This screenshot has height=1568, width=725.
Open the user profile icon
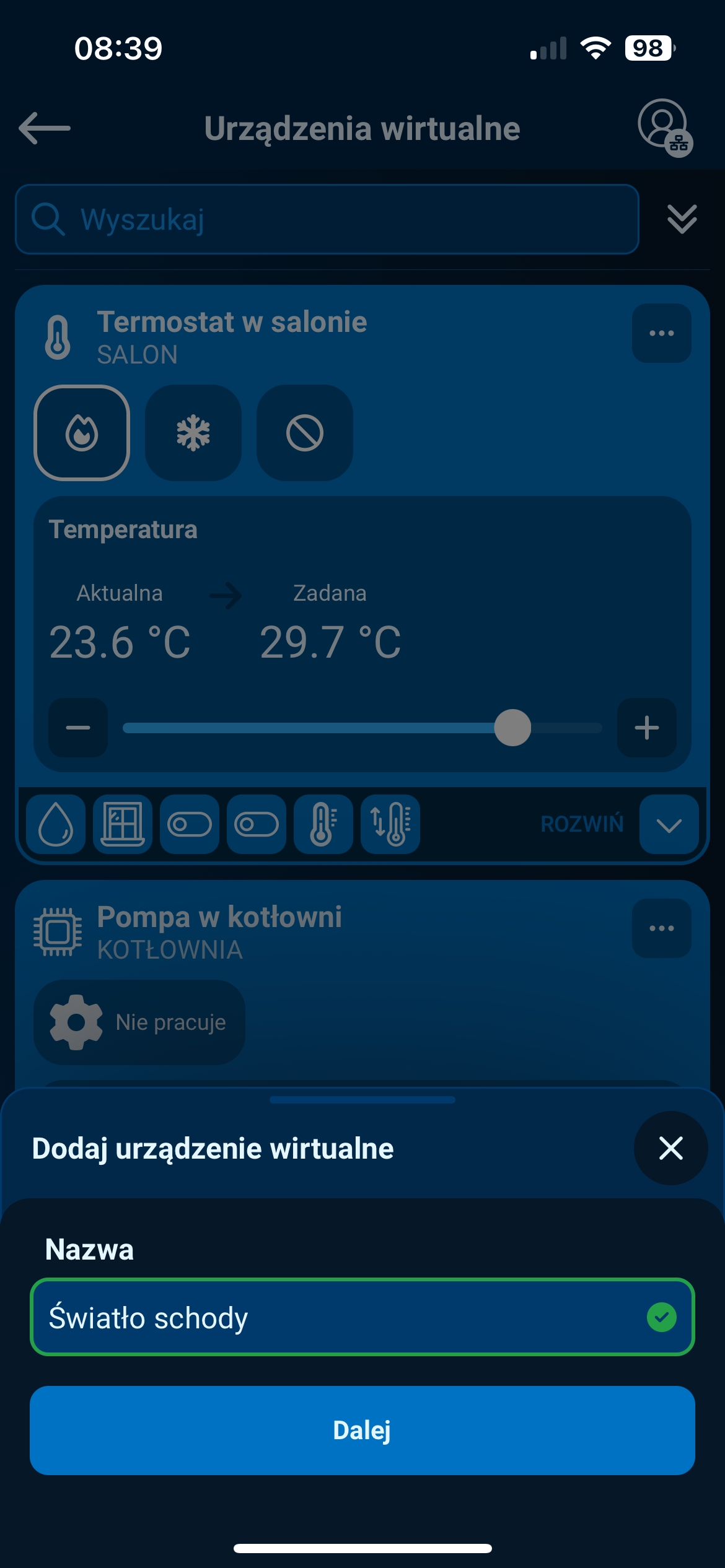(x=664, y=126)
